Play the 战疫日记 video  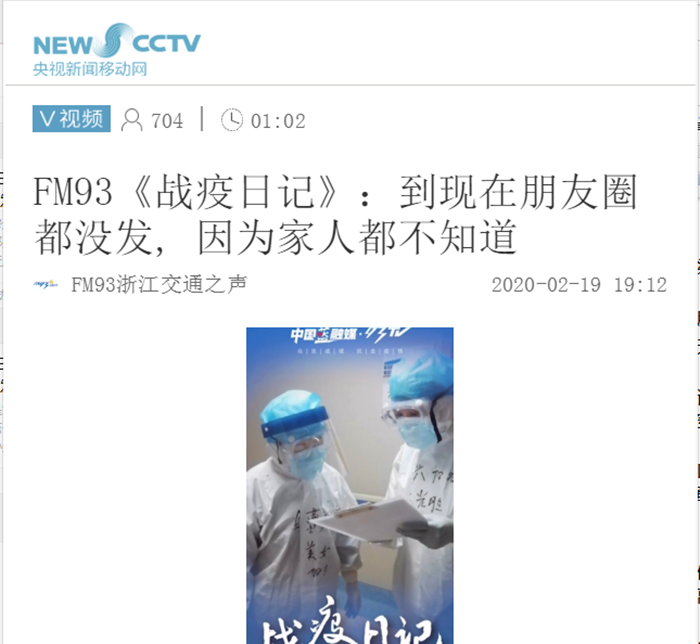[349, 485]
